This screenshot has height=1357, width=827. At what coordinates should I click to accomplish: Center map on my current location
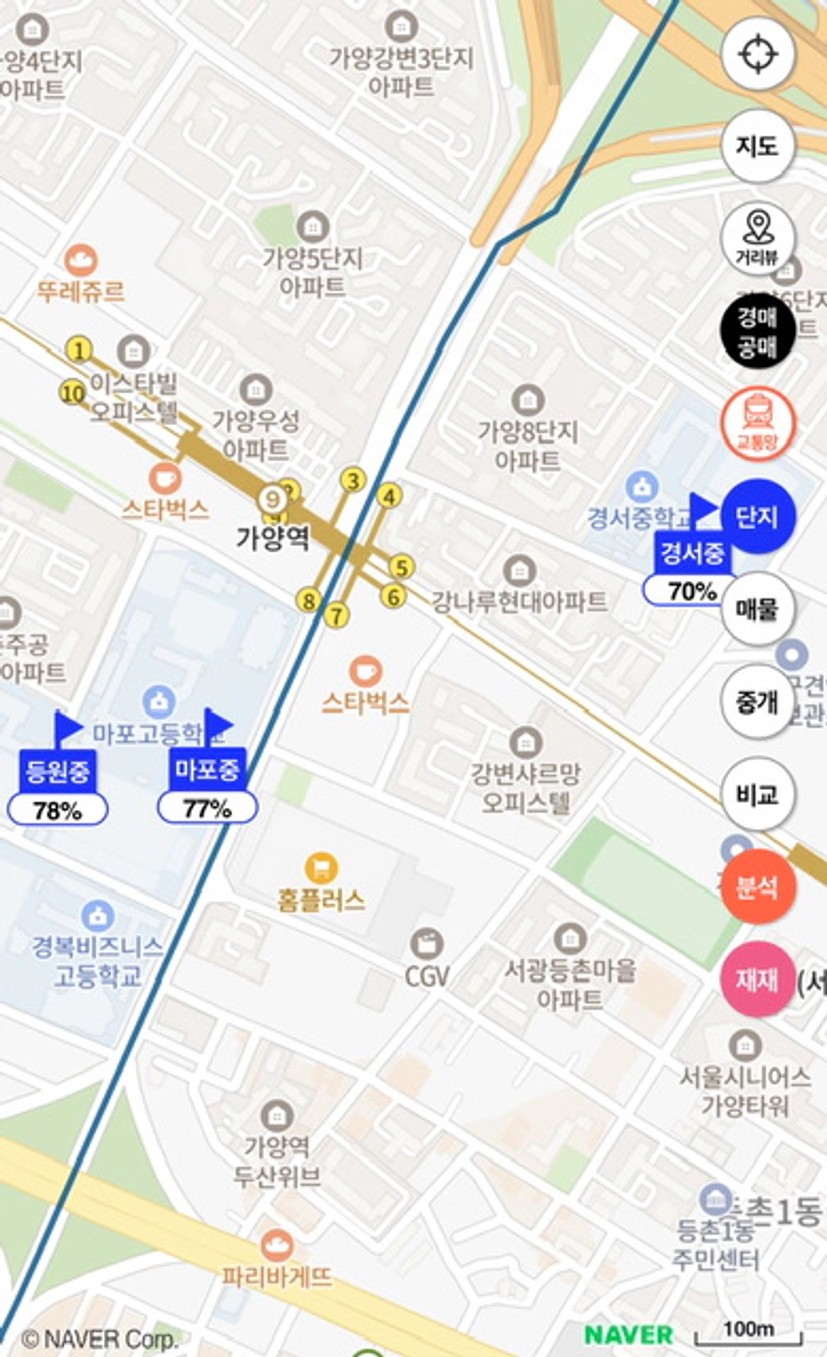pyautogui.click(x=758, y=53)
